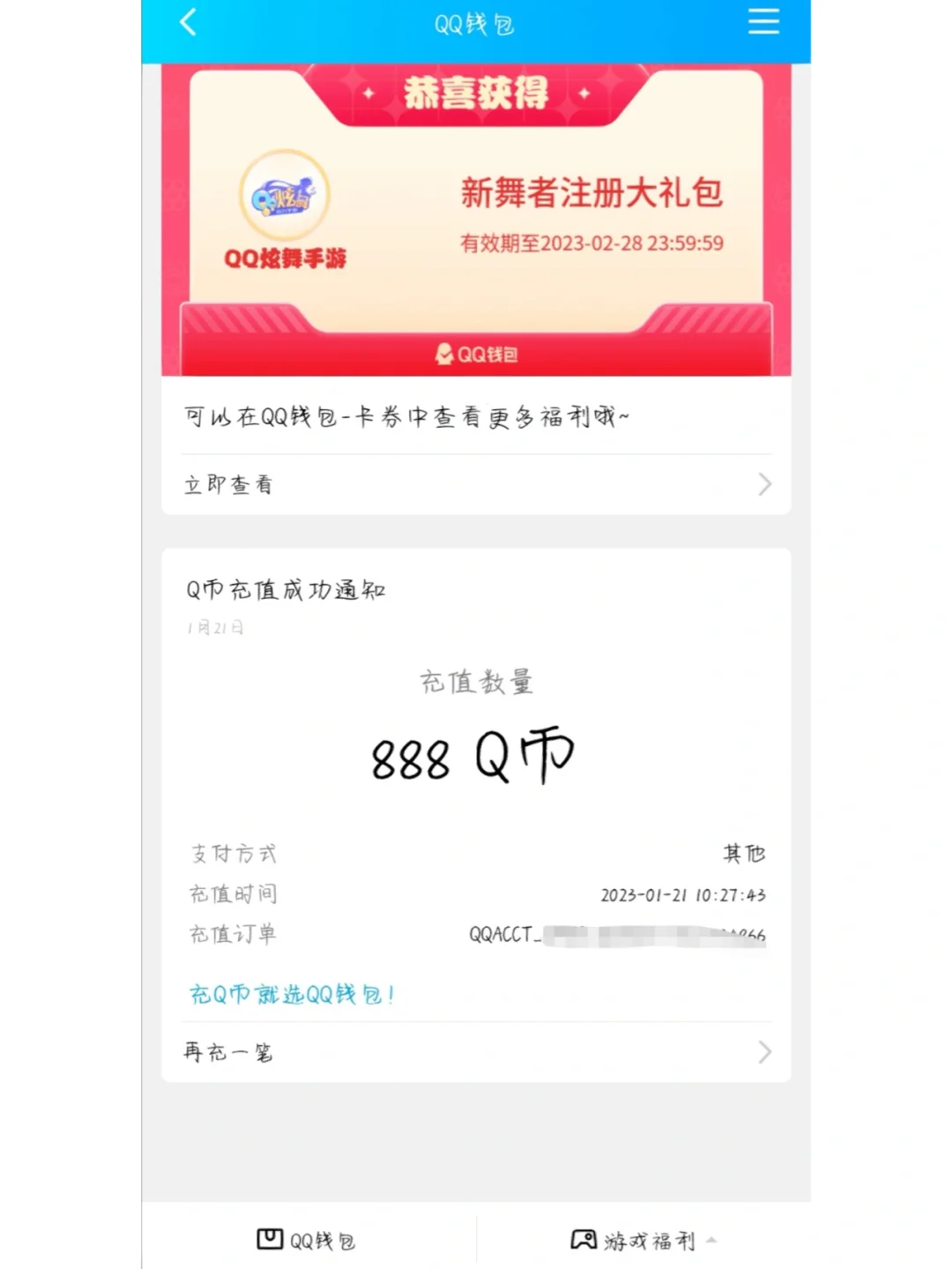Screen dimensions: 952x1269
Task: Open 再充一笔 via the right chevron
Action: (x=765, y=1051)
